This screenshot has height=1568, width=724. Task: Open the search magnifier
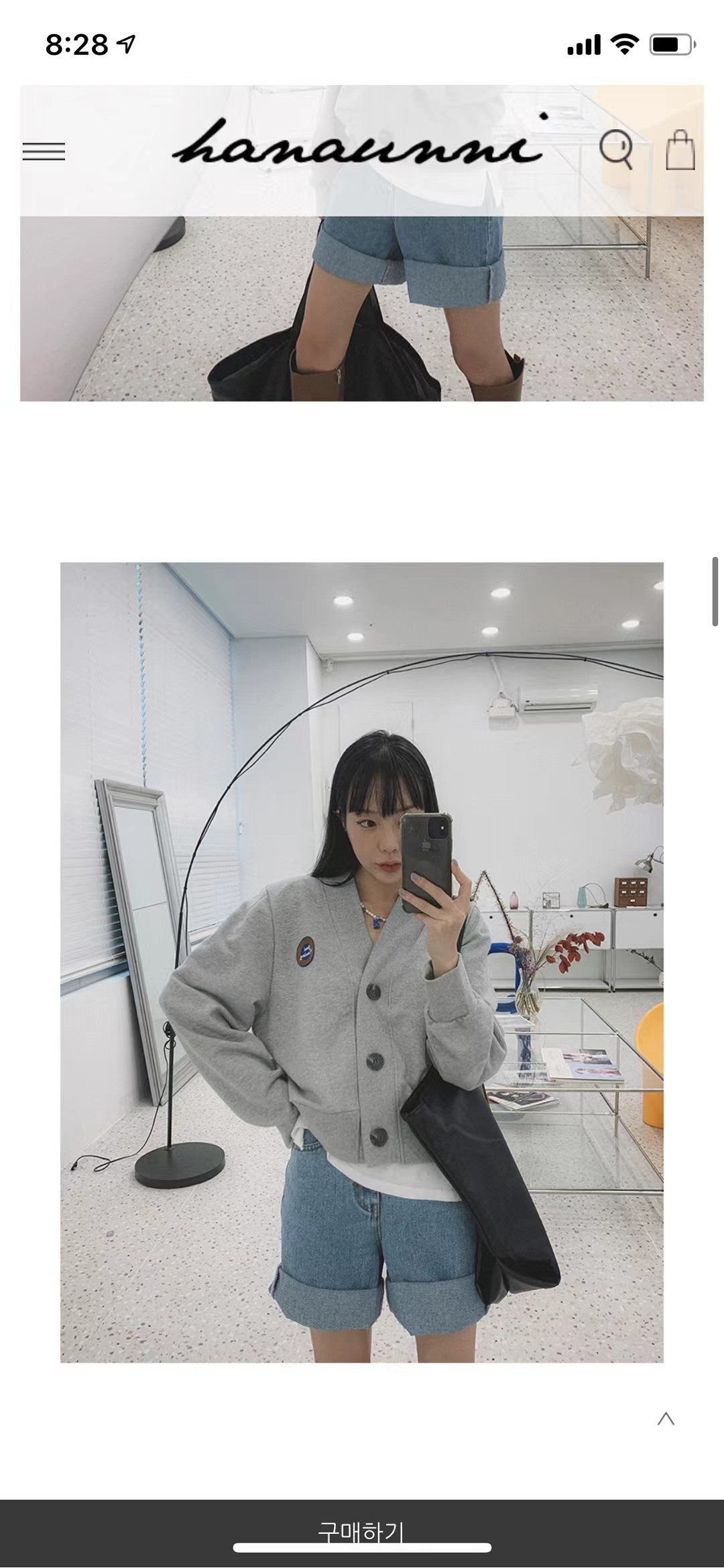coord(615,149)
